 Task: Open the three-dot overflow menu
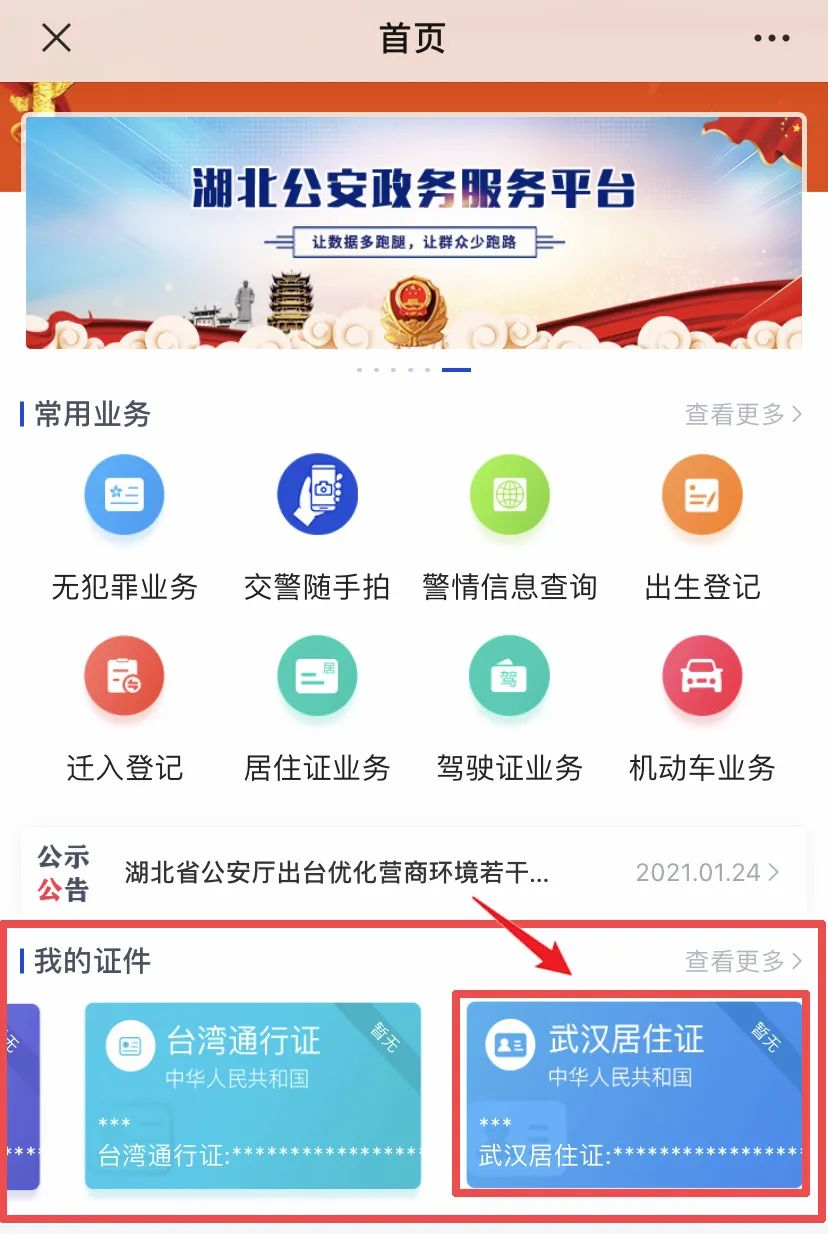coord(771,39)
